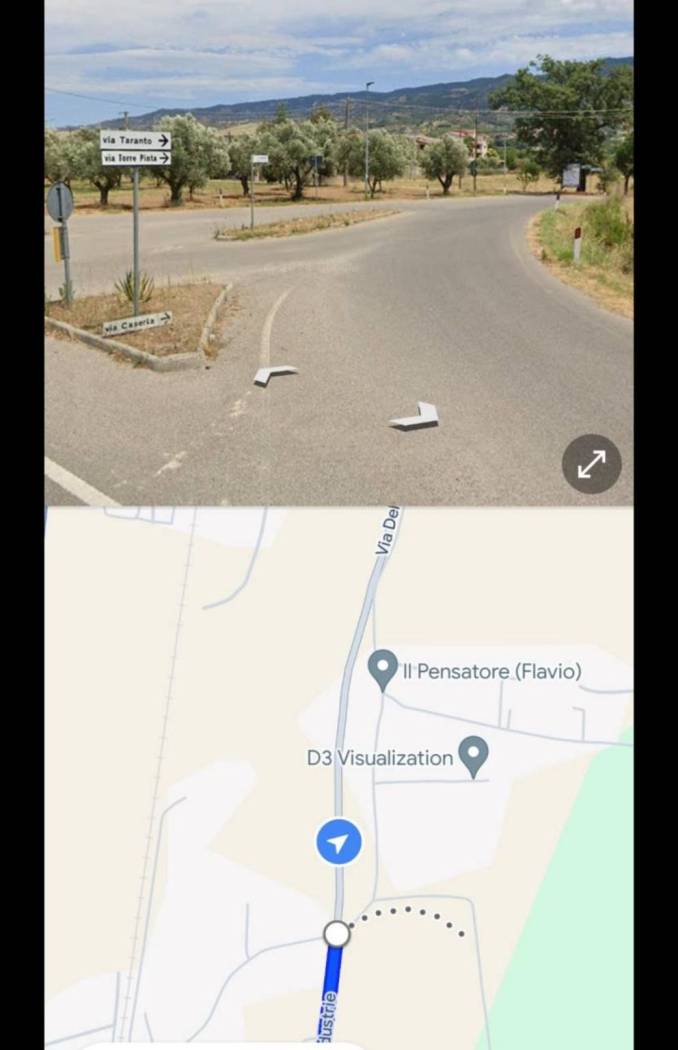Expand Street View to full screen
678x1050 pixels.
point(591,464)
